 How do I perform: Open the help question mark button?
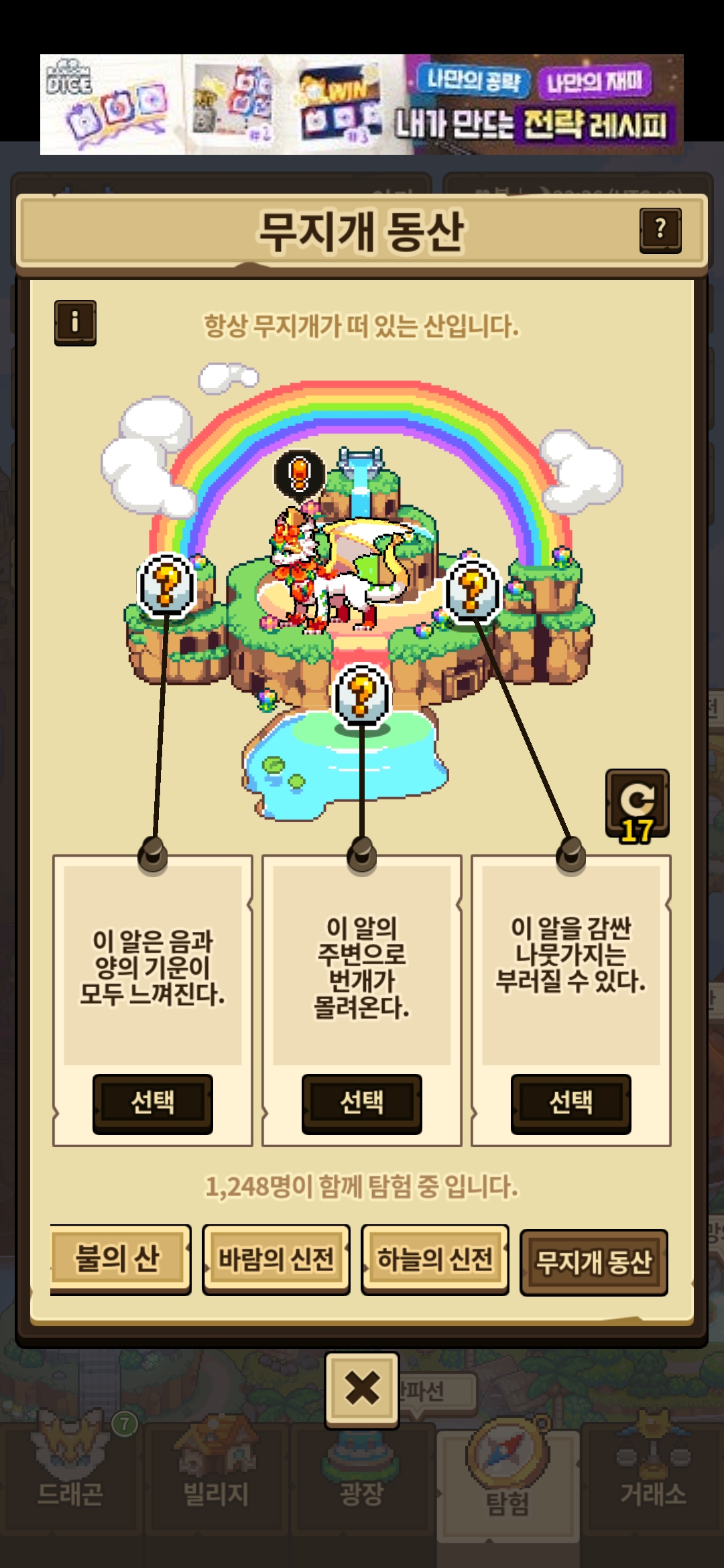pos(660,230)
